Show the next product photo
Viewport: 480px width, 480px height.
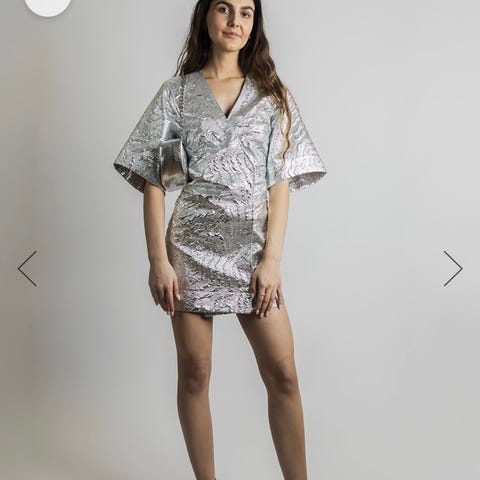click(453, 269)
